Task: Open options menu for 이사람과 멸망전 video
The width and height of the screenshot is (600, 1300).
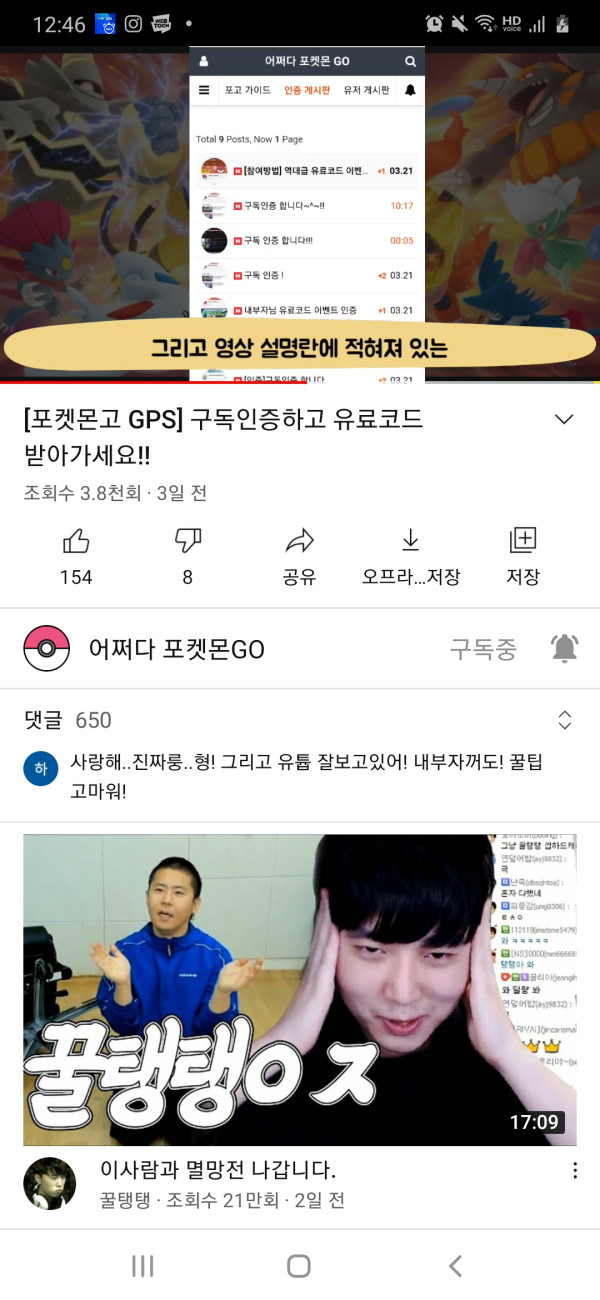Action: pyautogui.click(x=574, y=1171)
